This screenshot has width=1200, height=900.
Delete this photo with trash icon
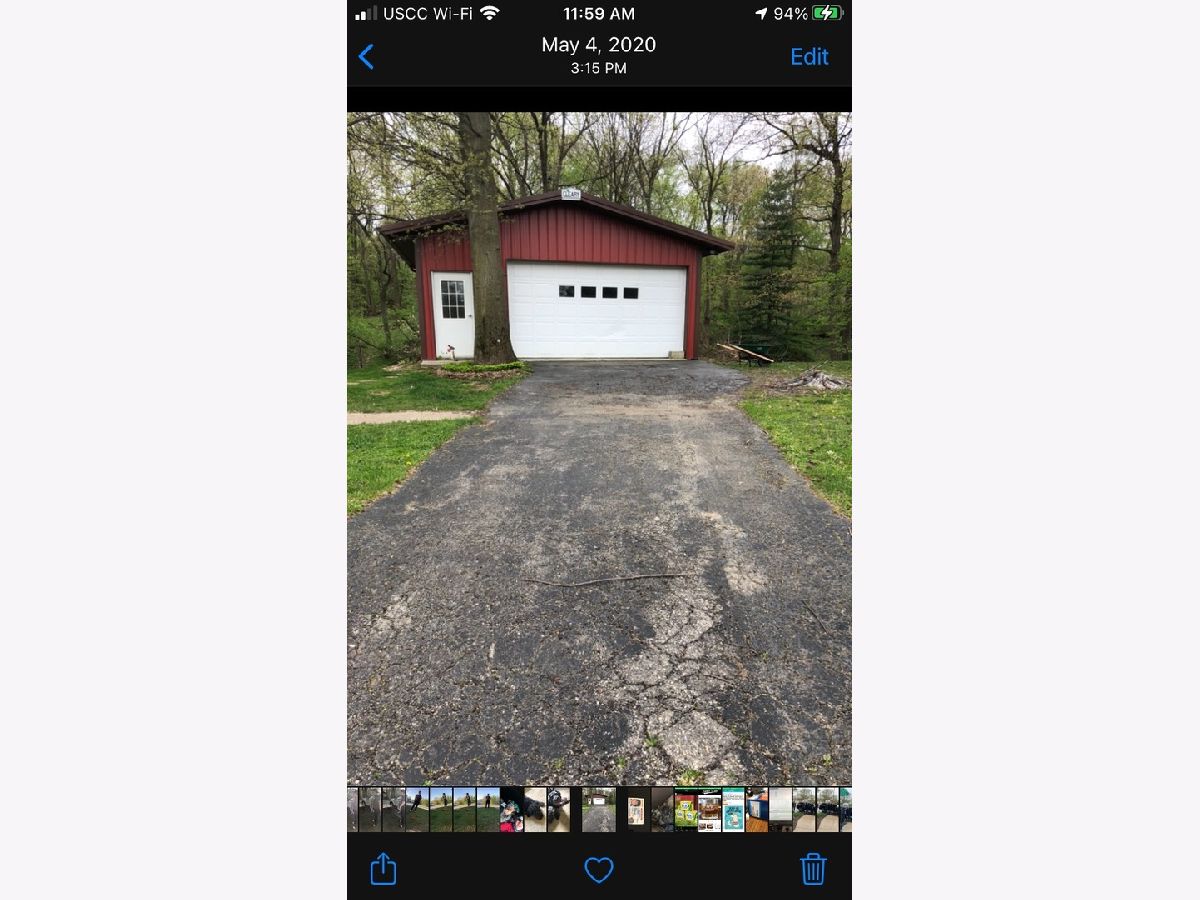[813, 868]
